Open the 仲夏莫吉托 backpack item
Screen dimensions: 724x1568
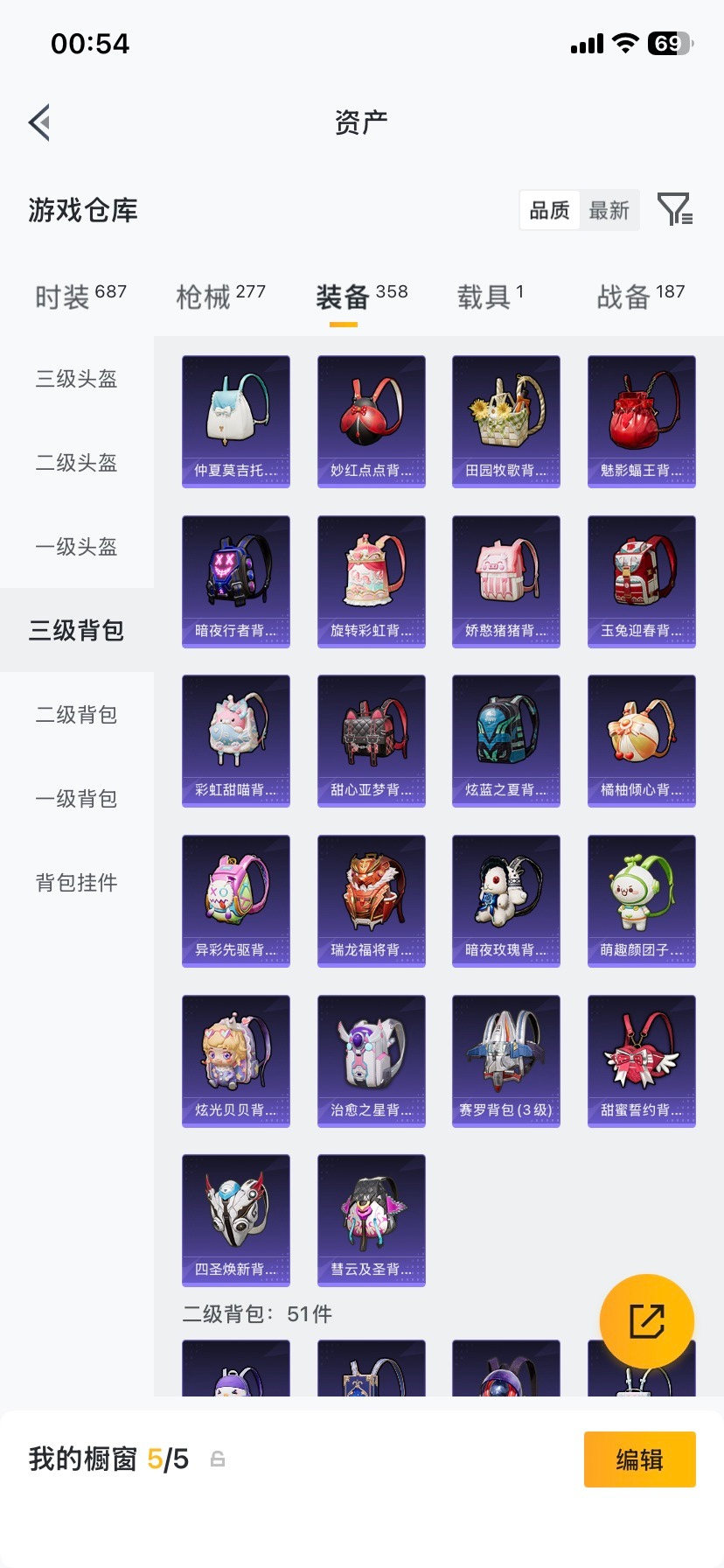235,421
